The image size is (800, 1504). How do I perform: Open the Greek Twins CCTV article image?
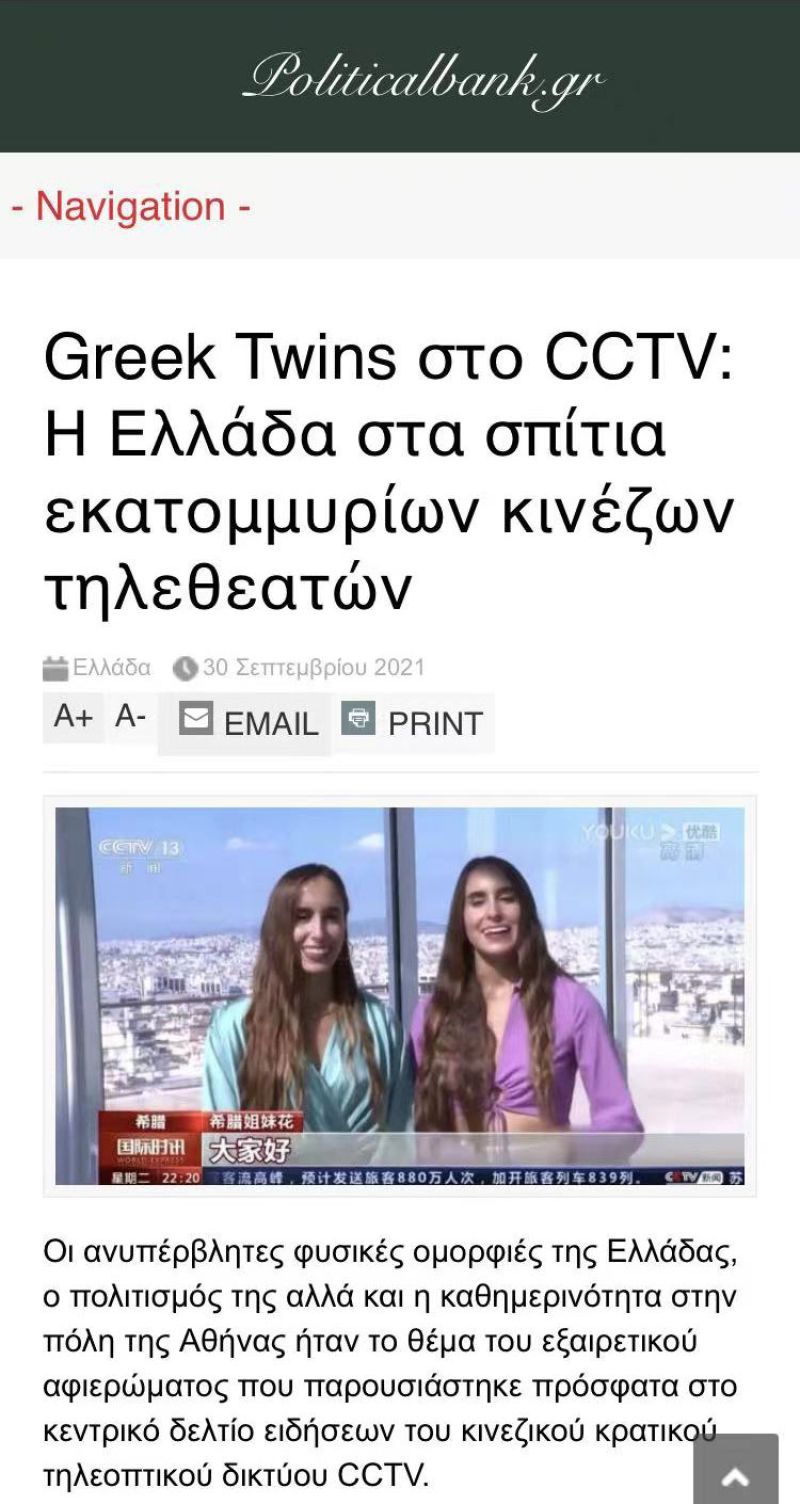click(400, 996)
